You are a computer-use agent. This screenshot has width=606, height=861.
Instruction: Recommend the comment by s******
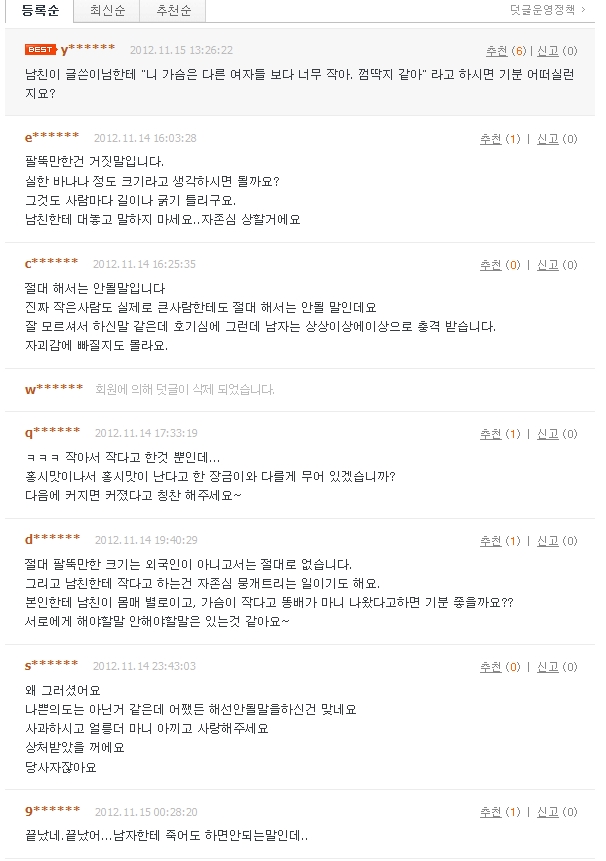[490, 667]
